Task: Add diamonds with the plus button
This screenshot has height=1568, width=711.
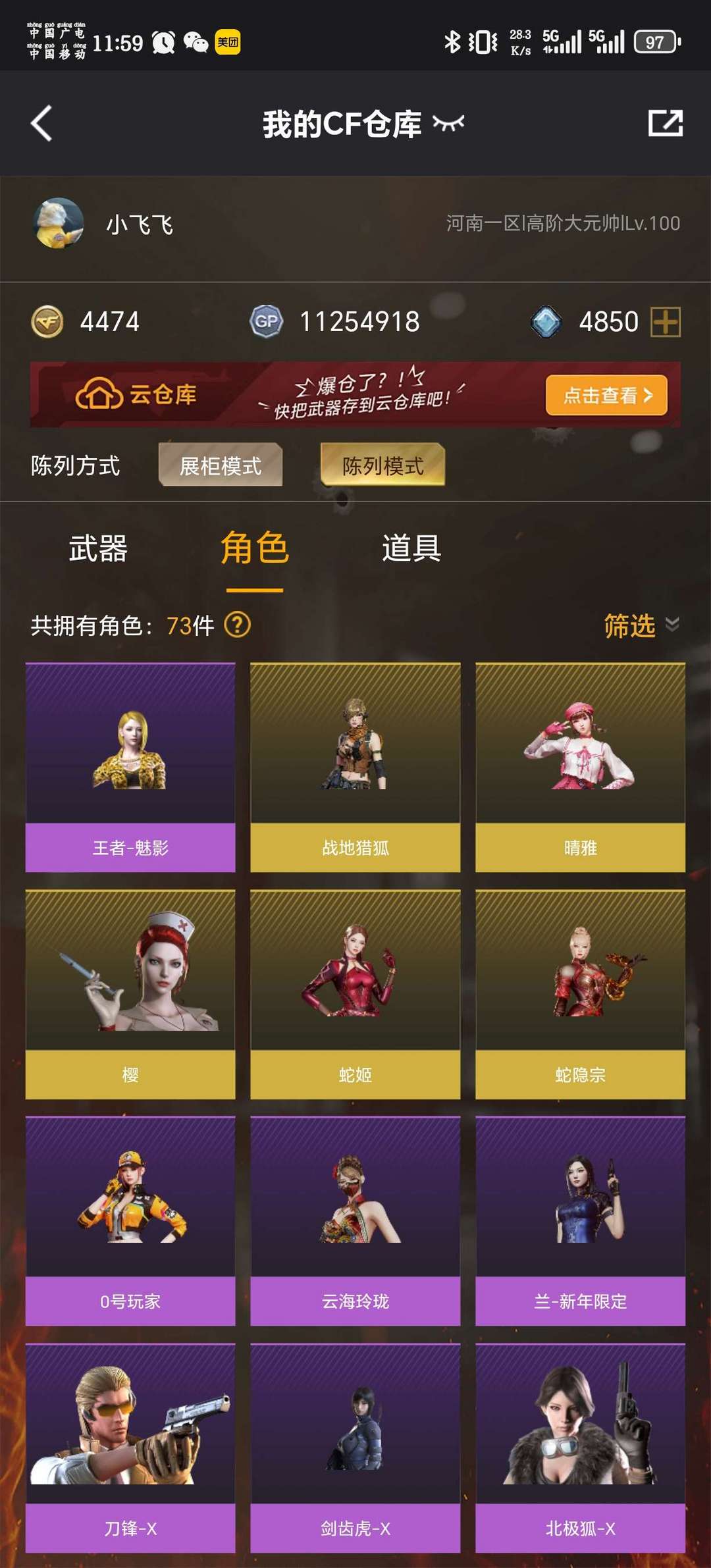Action: (666, 322)
